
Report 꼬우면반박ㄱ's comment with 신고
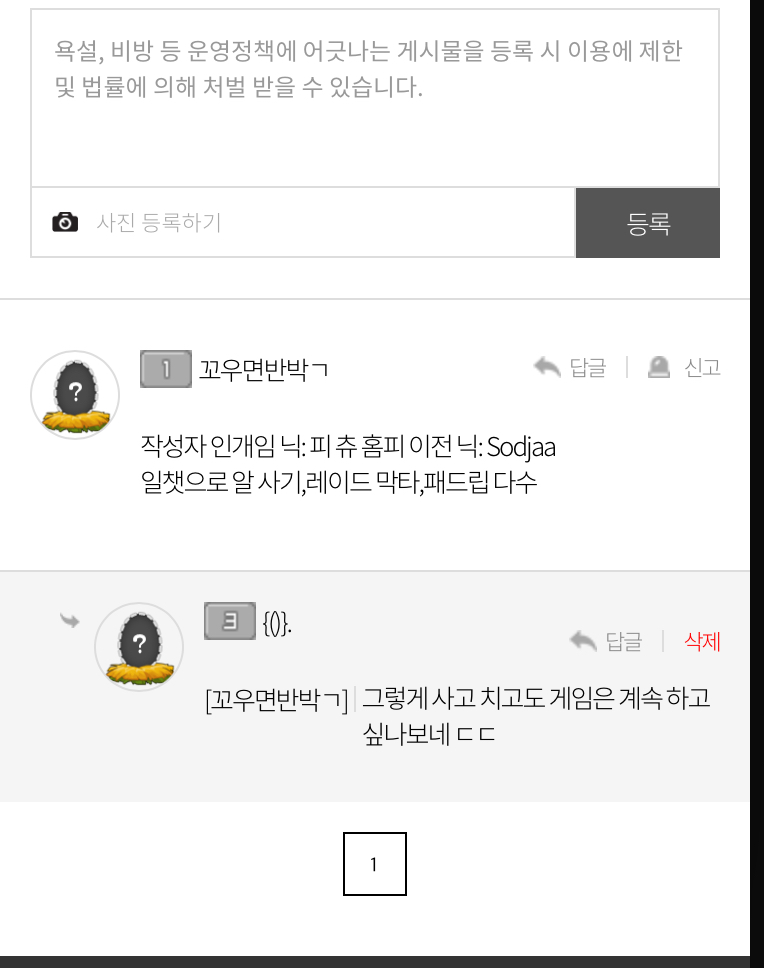point(686,367)
